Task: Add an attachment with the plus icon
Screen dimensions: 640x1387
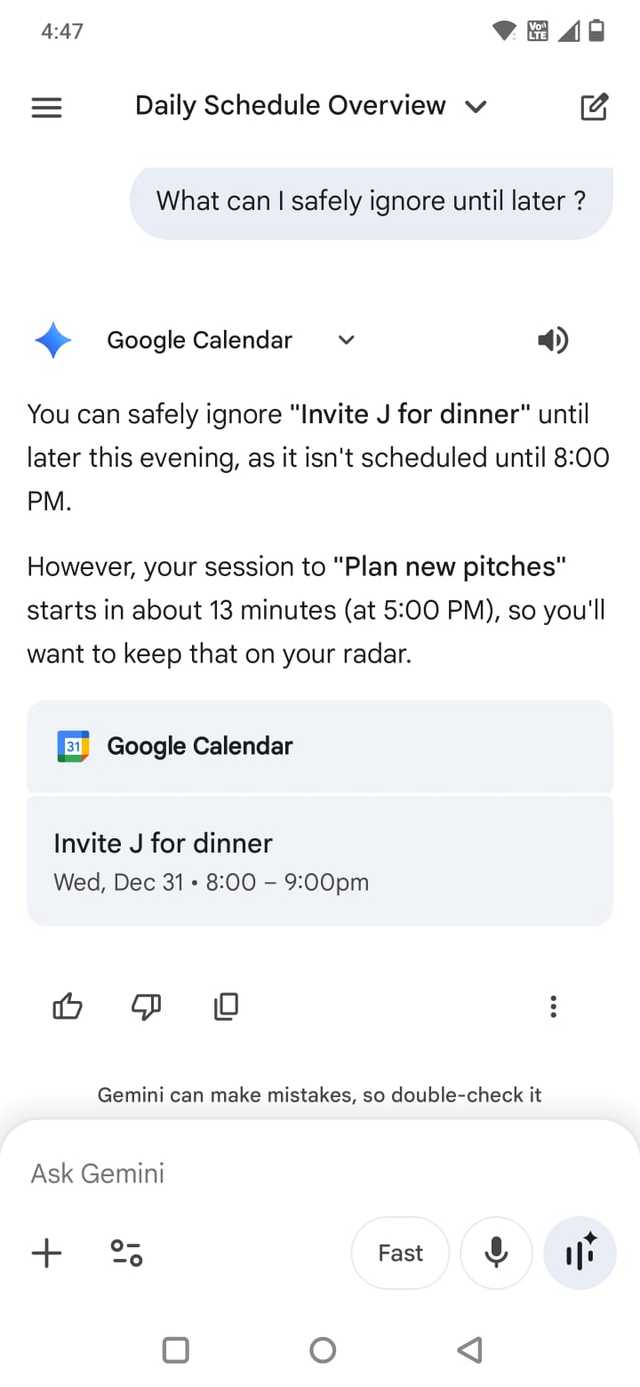Action: coord(47,1253)
